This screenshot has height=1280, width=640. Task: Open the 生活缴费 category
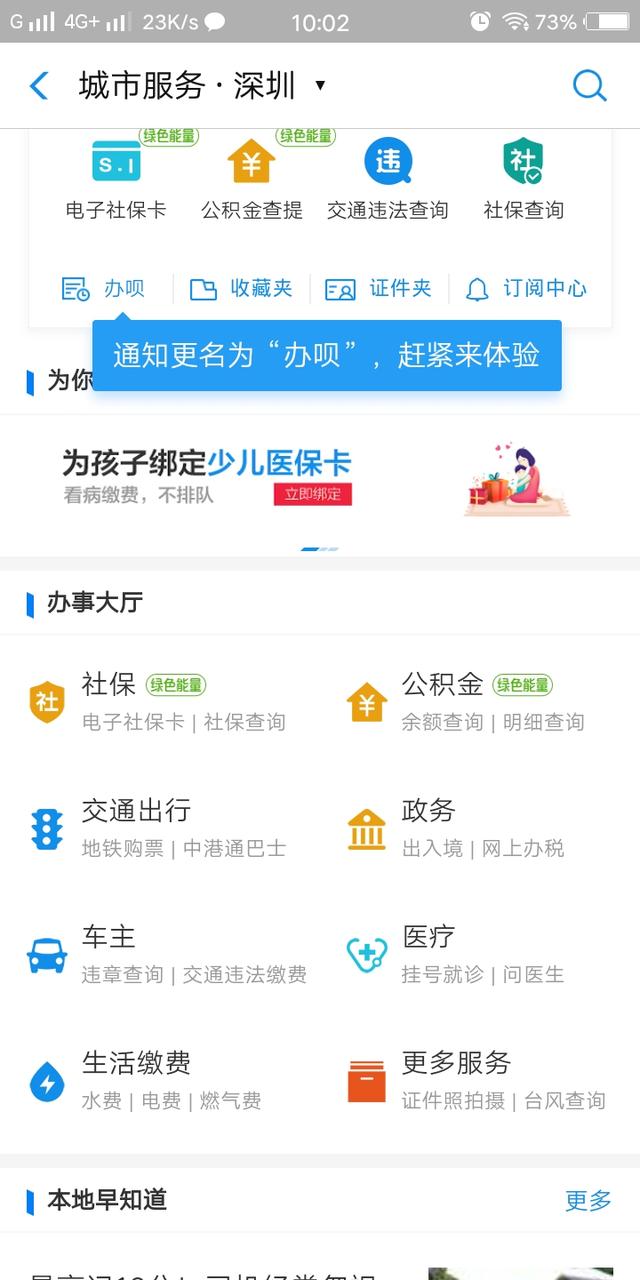tap(160, 1081)
